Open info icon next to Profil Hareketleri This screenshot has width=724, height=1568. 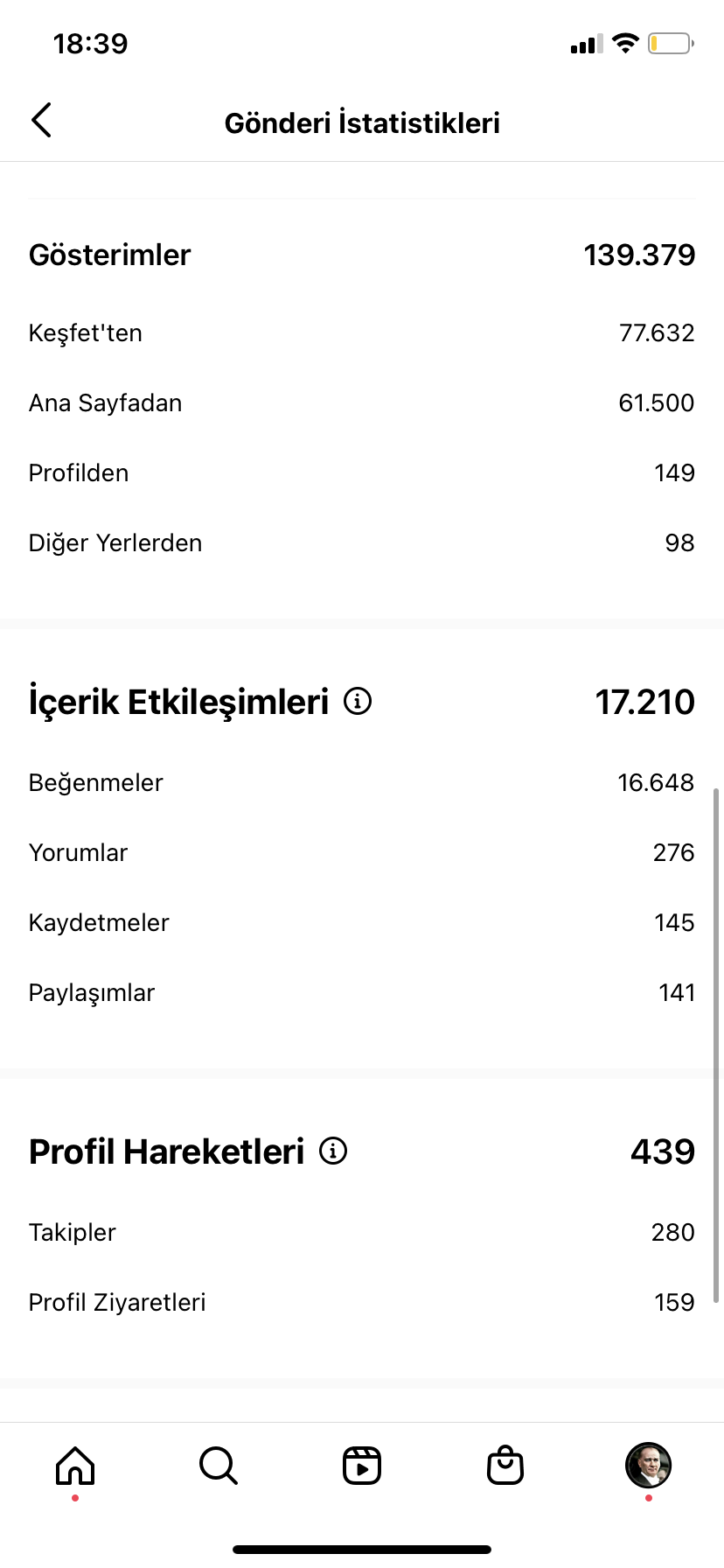click(333, 1151)
